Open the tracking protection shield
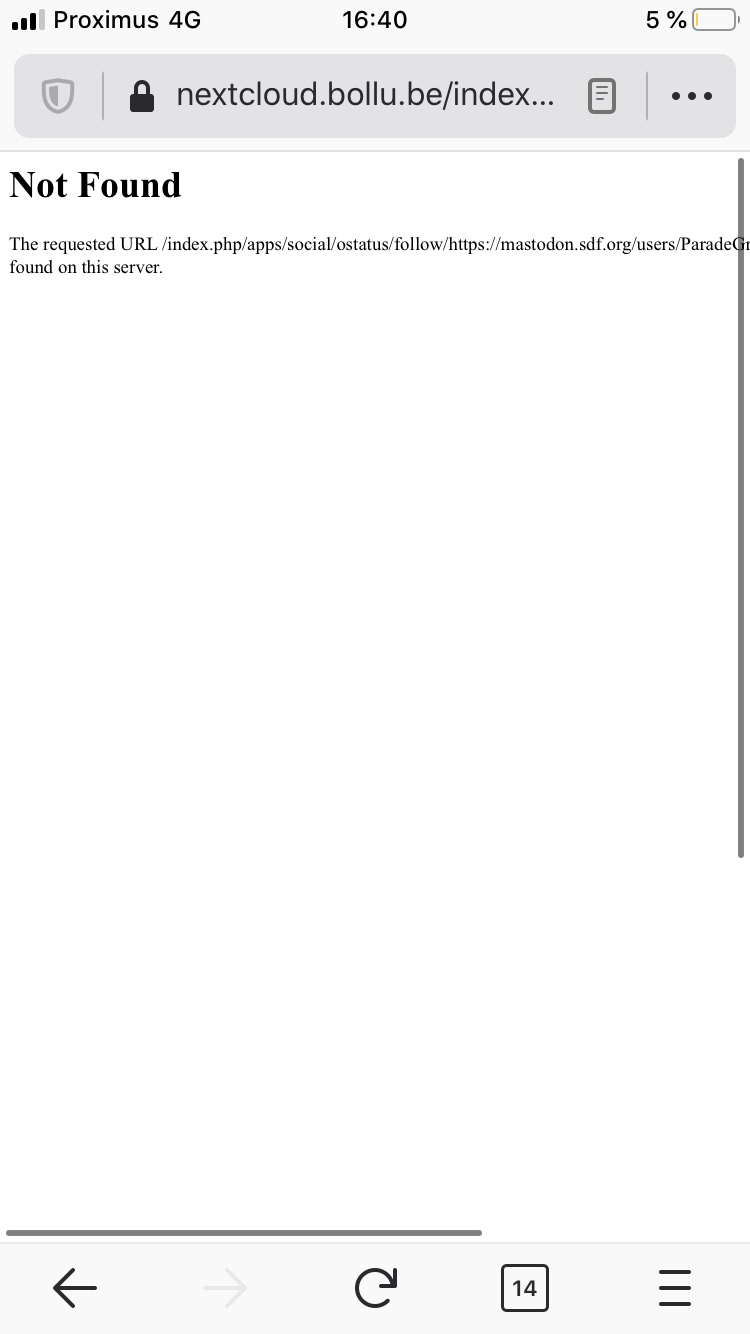The height and width of the screenshot is (1334, 750). 58,96
